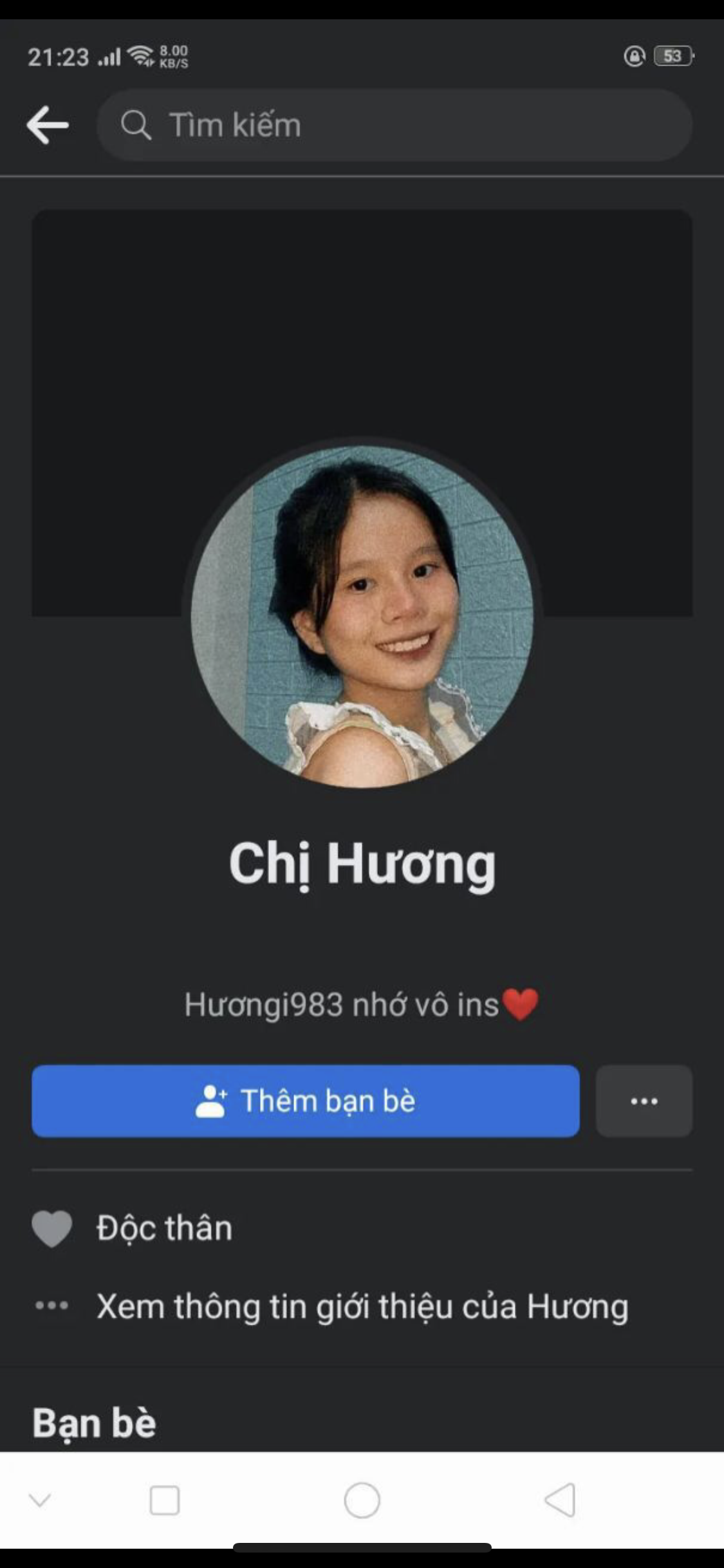The image size is (724, 1568).
Task: Go back using the arrow icon
Action: tap(48, 125)
